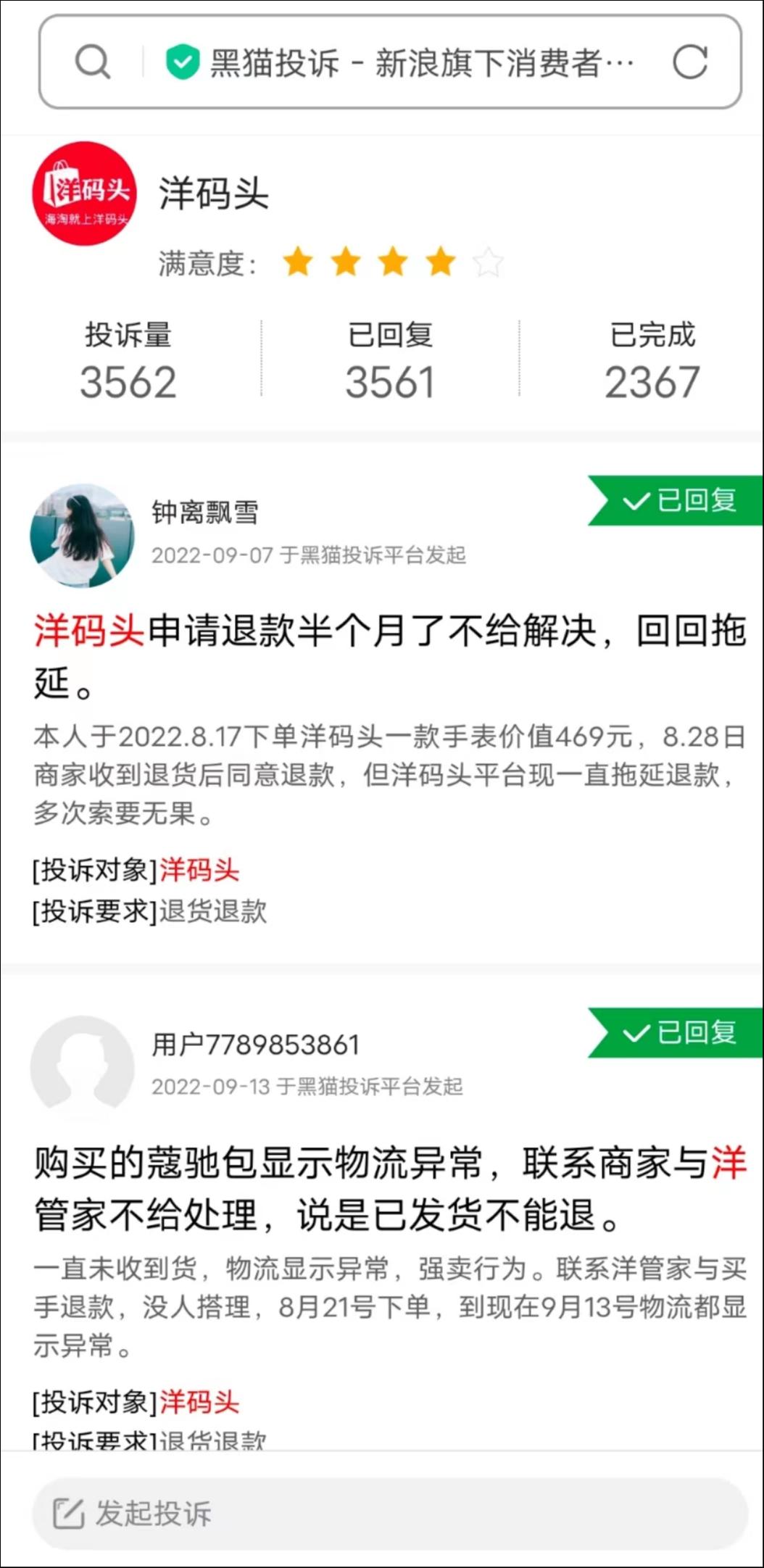
Task: Tap 用户7789853861's default avatar
Action: pos(83,1069)
